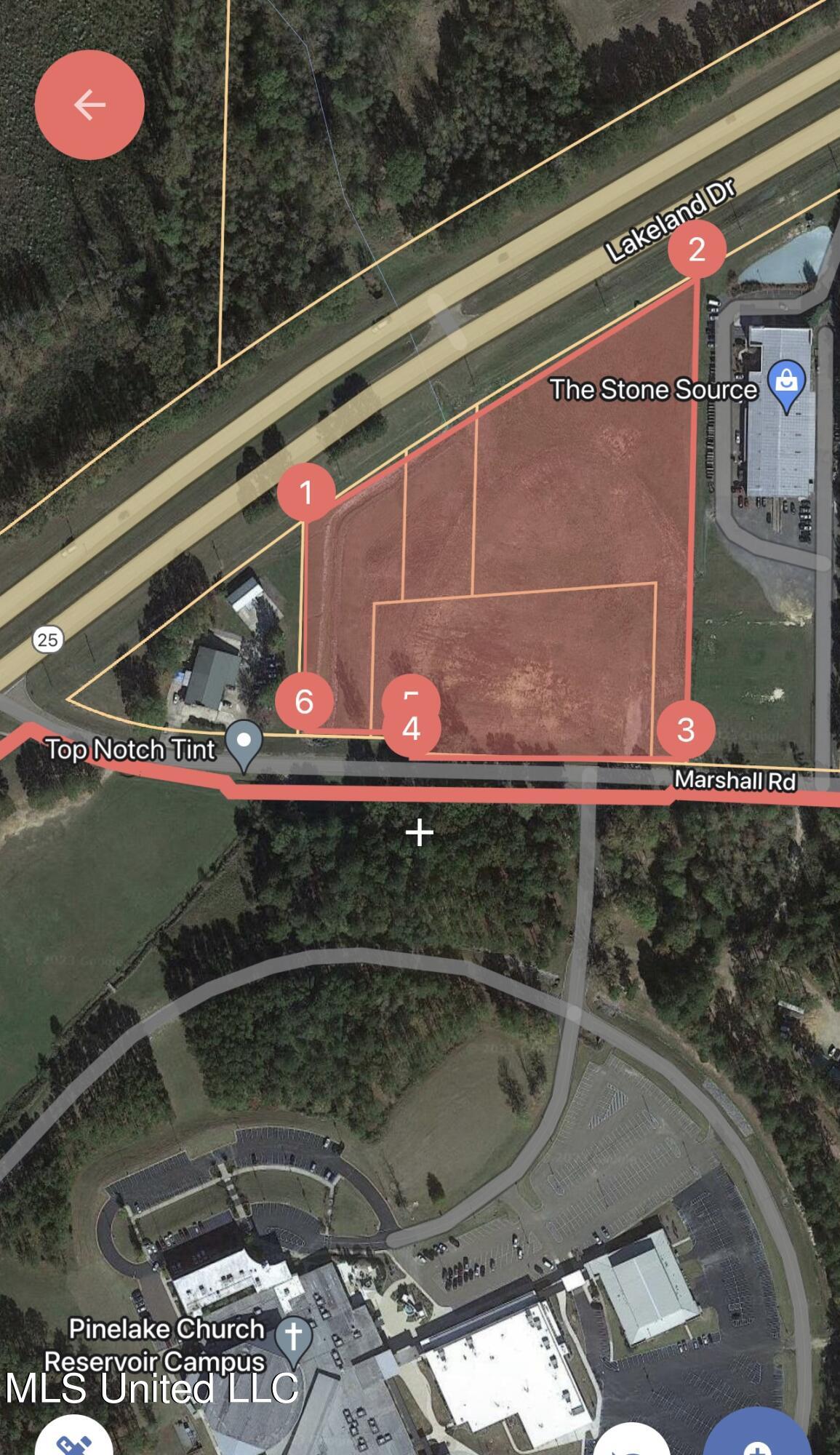Select boundary point marker 1
Screen dimensions: 840x1455
tap(306, 493)
